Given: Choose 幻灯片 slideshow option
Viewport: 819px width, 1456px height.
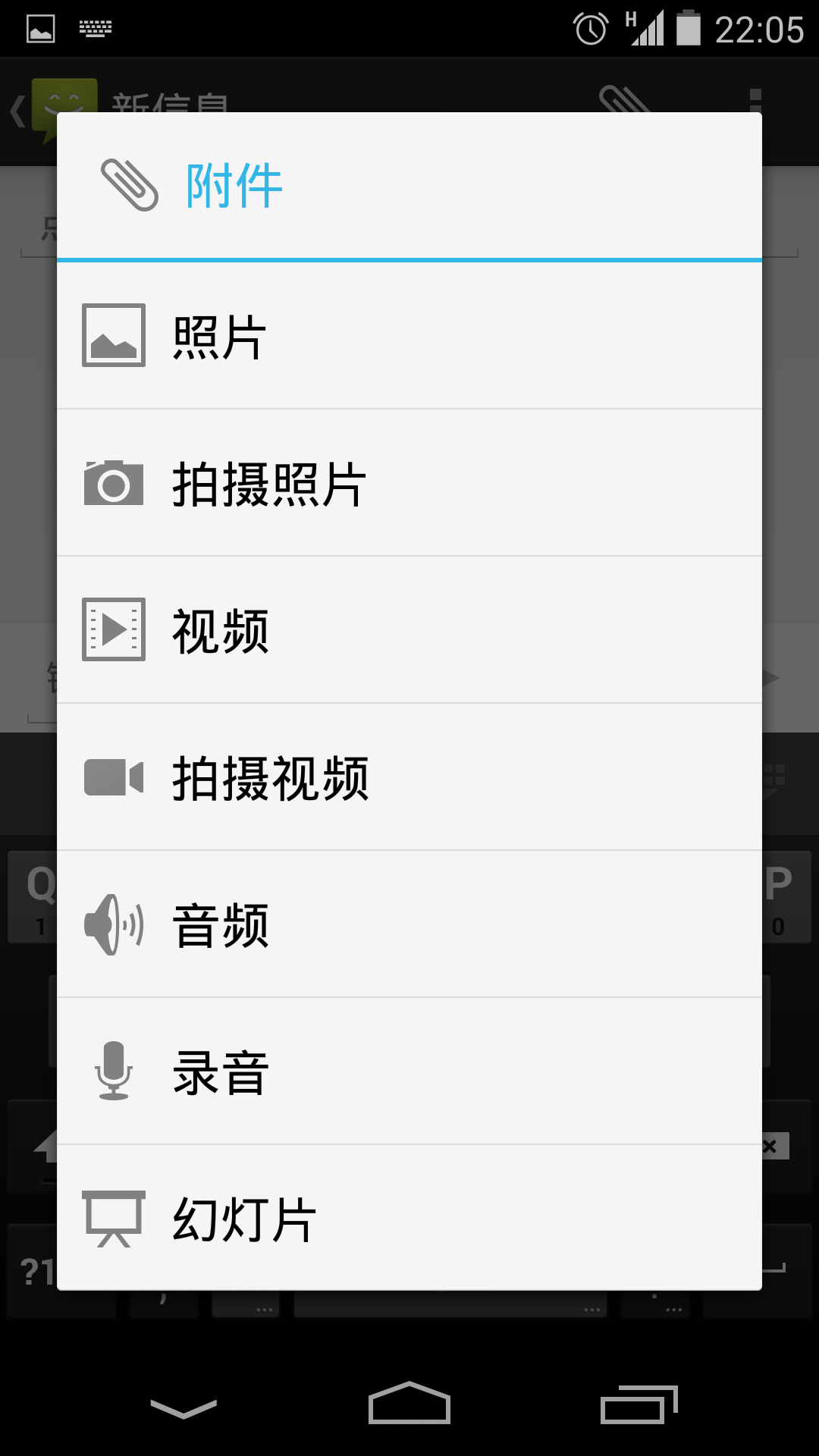Looking at the screenshot, I should click(409, 1218).
